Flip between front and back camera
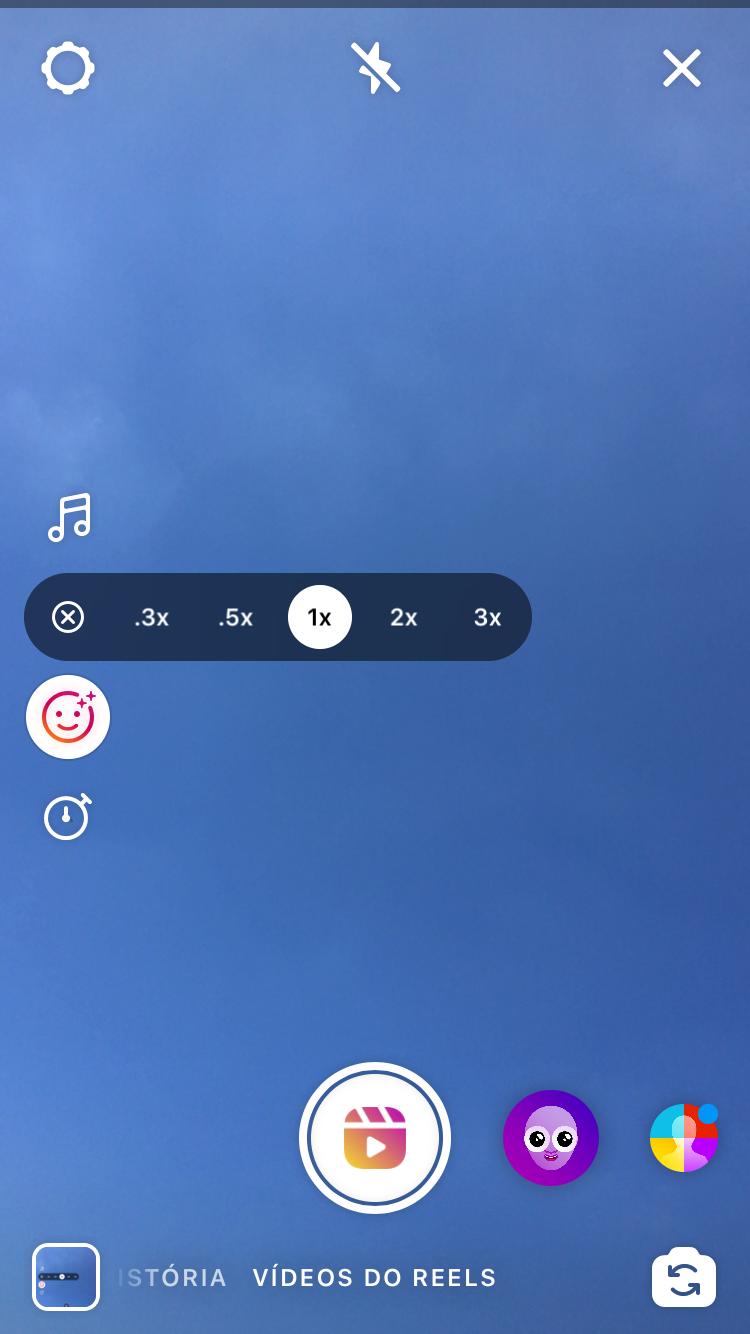Image resolution: width=750 pixels, height=1334 pixels. [x=684, y=1278]
